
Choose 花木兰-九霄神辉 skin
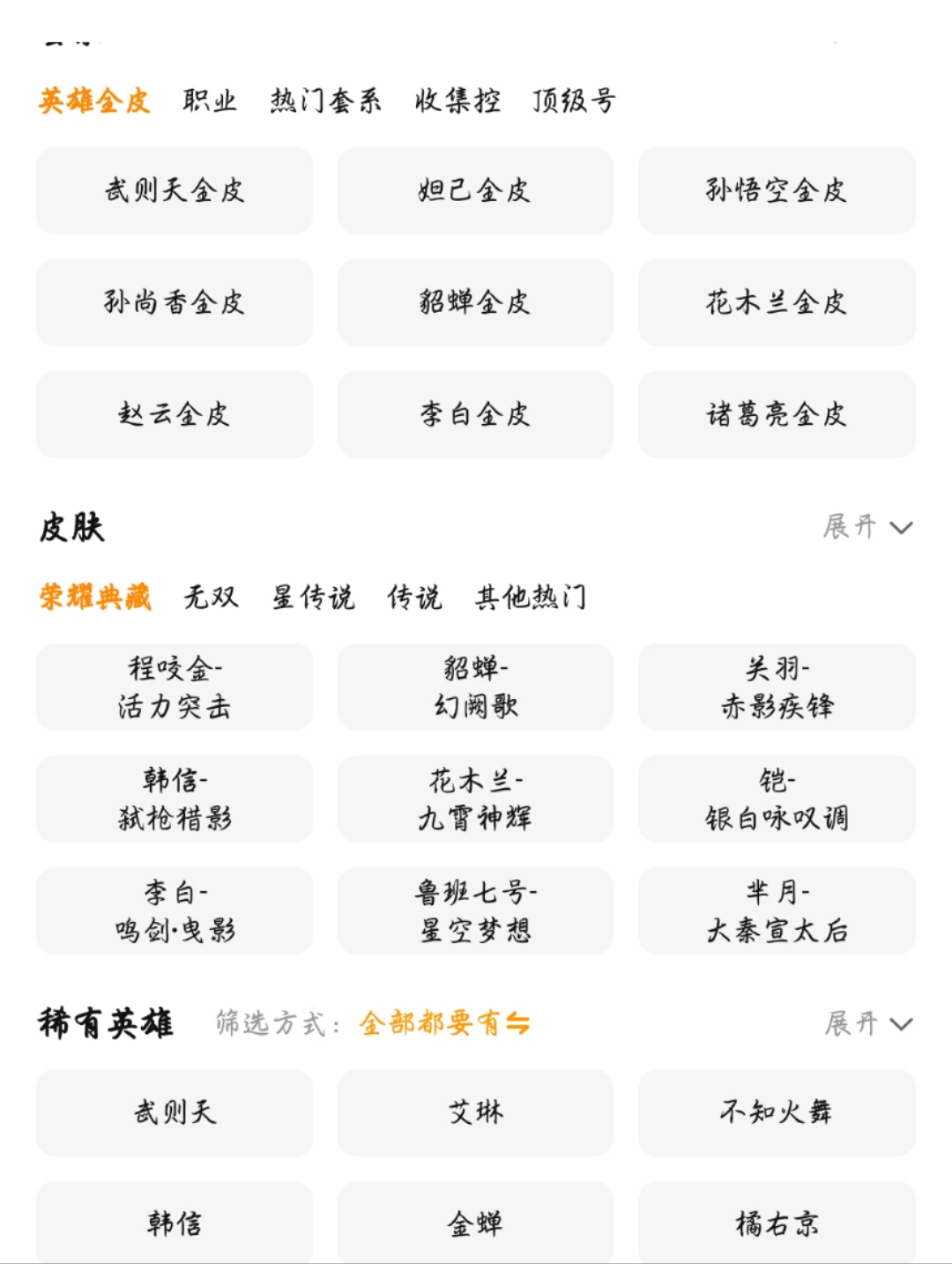(x=475, y=799)
